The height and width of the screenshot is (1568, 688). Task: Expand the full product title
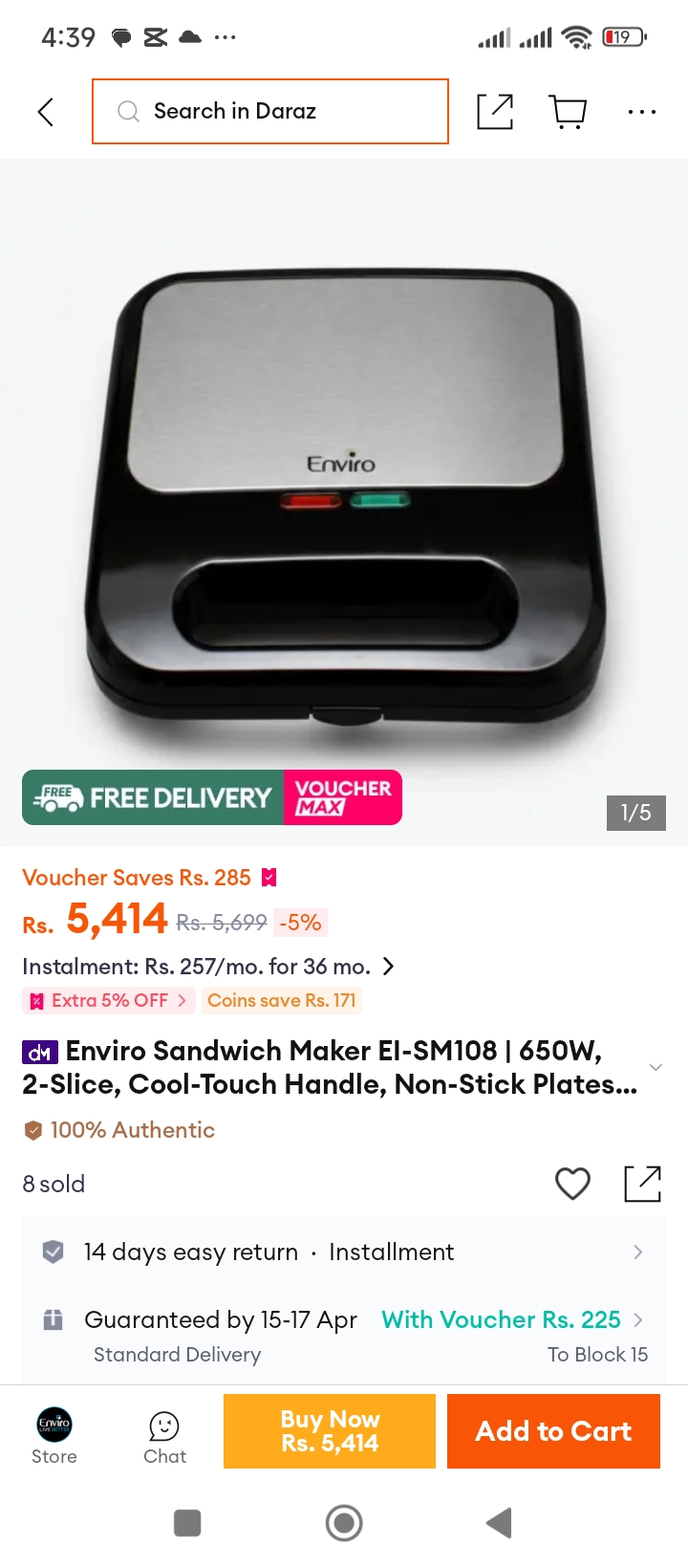656,1067
